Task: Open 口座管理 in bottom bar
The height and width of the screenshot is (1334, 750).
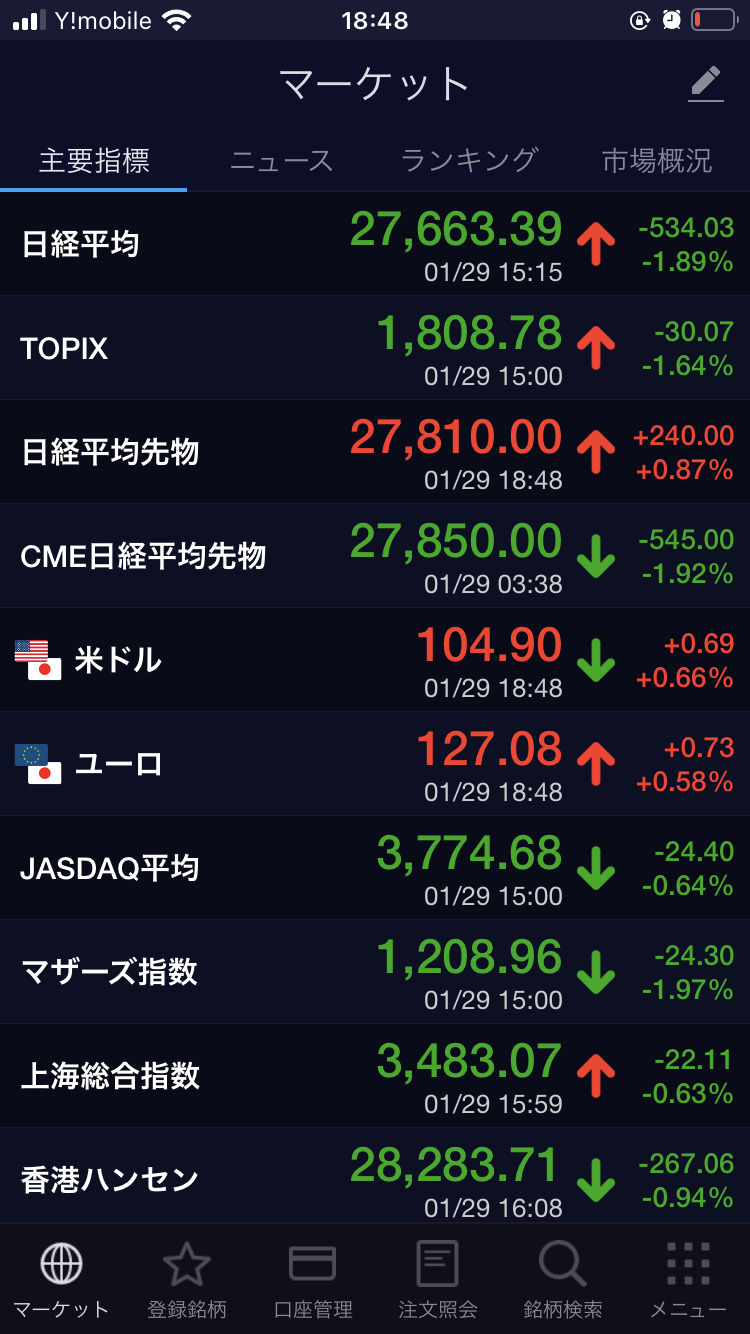Action: point(313,1280)
